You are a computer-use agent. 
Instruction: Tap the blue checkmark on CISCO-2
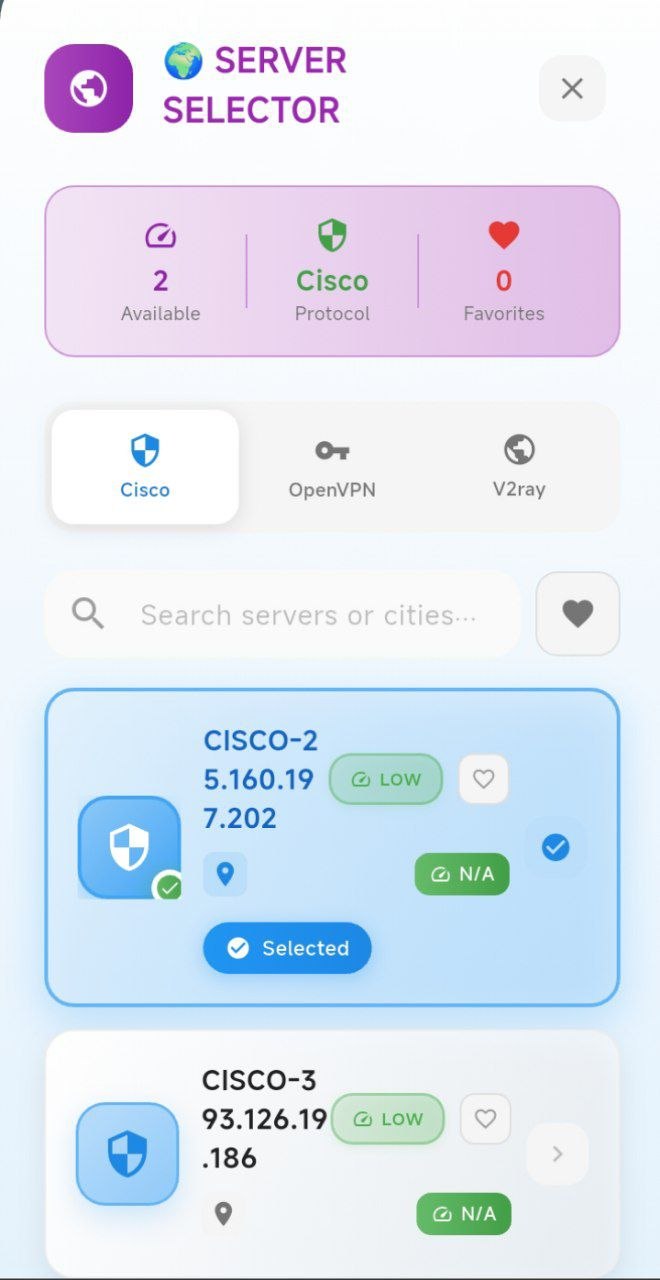tap(556, 848)
